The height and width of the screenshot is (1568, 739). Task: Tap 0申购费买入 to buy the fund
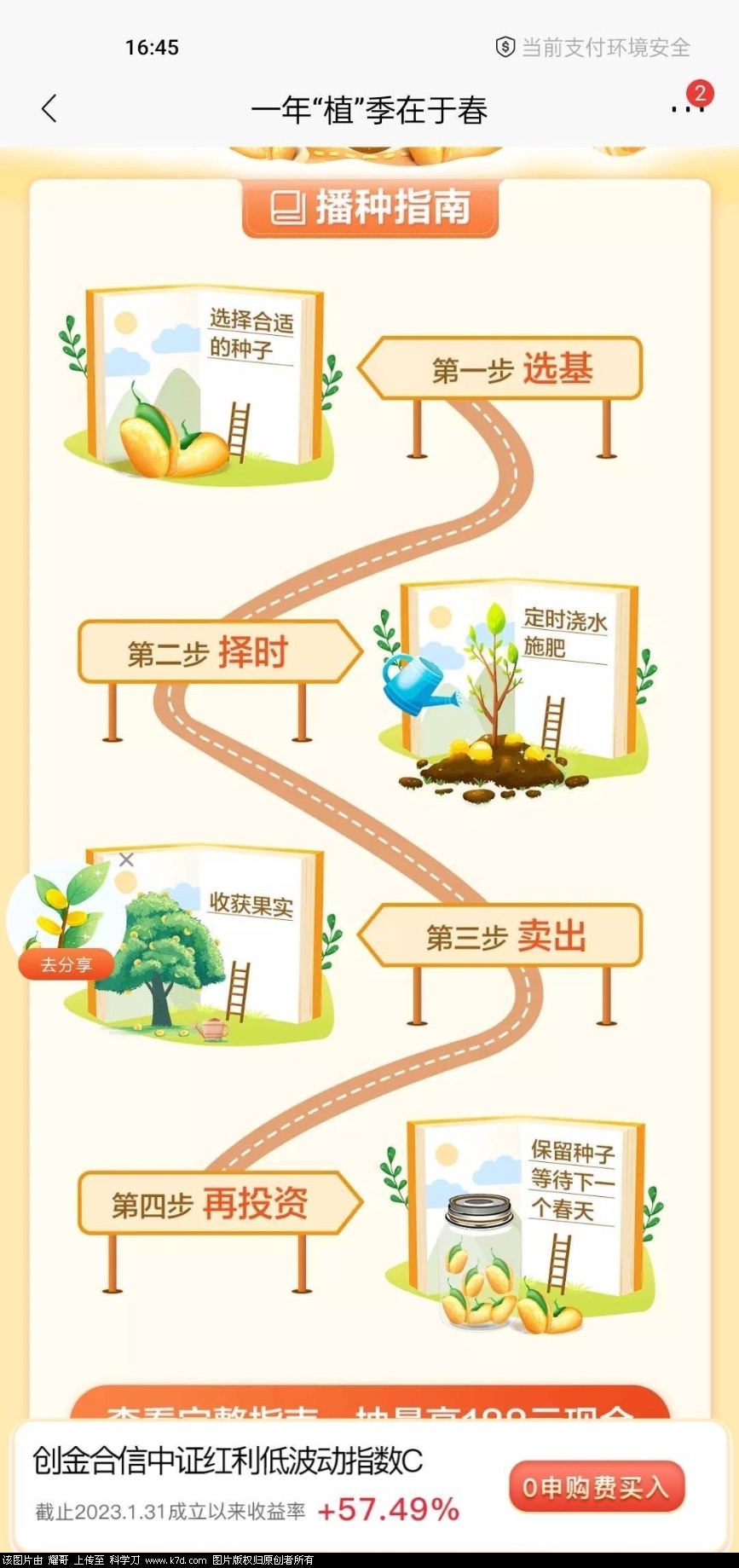click(596, 1488)
